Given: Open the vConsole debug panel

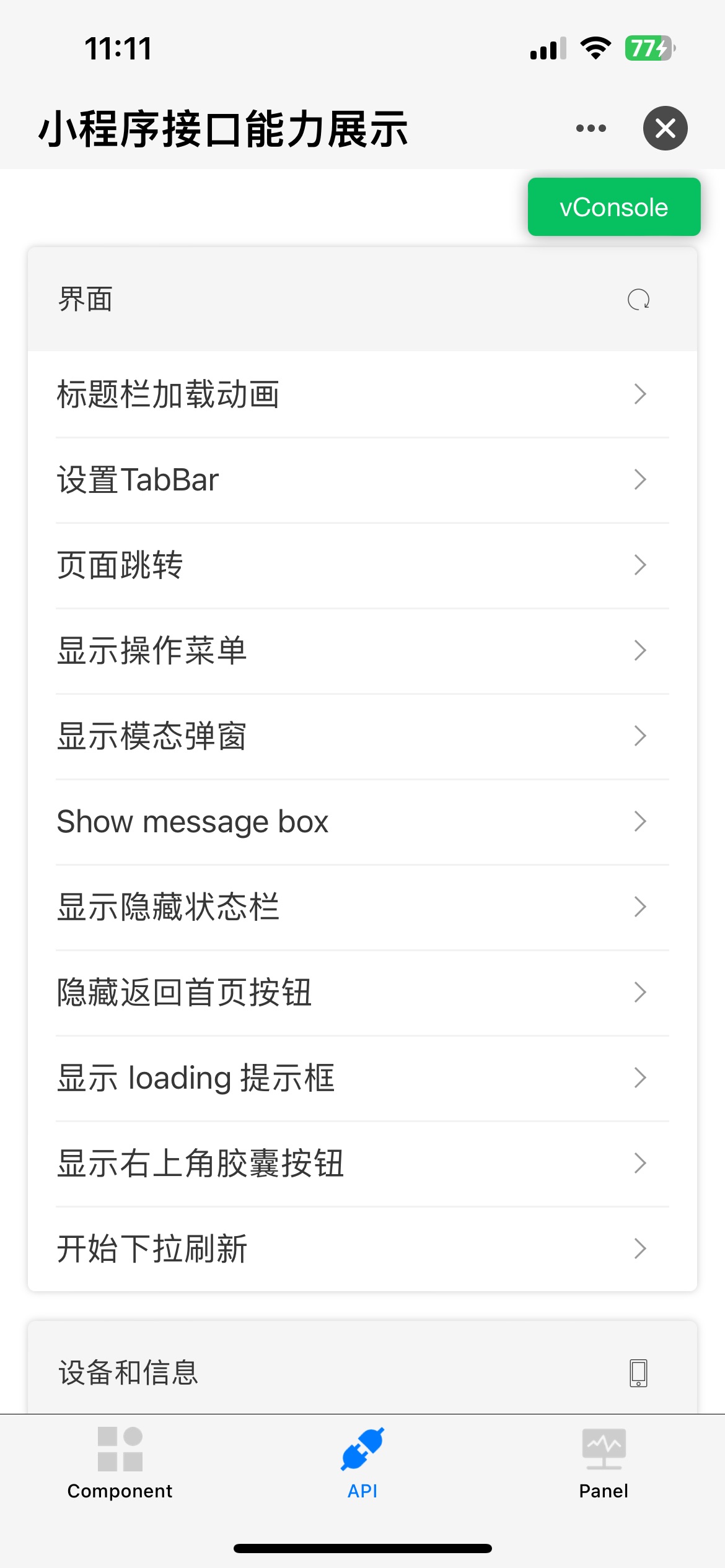Looking at the screenshot, I should click(x=613, y=207).
